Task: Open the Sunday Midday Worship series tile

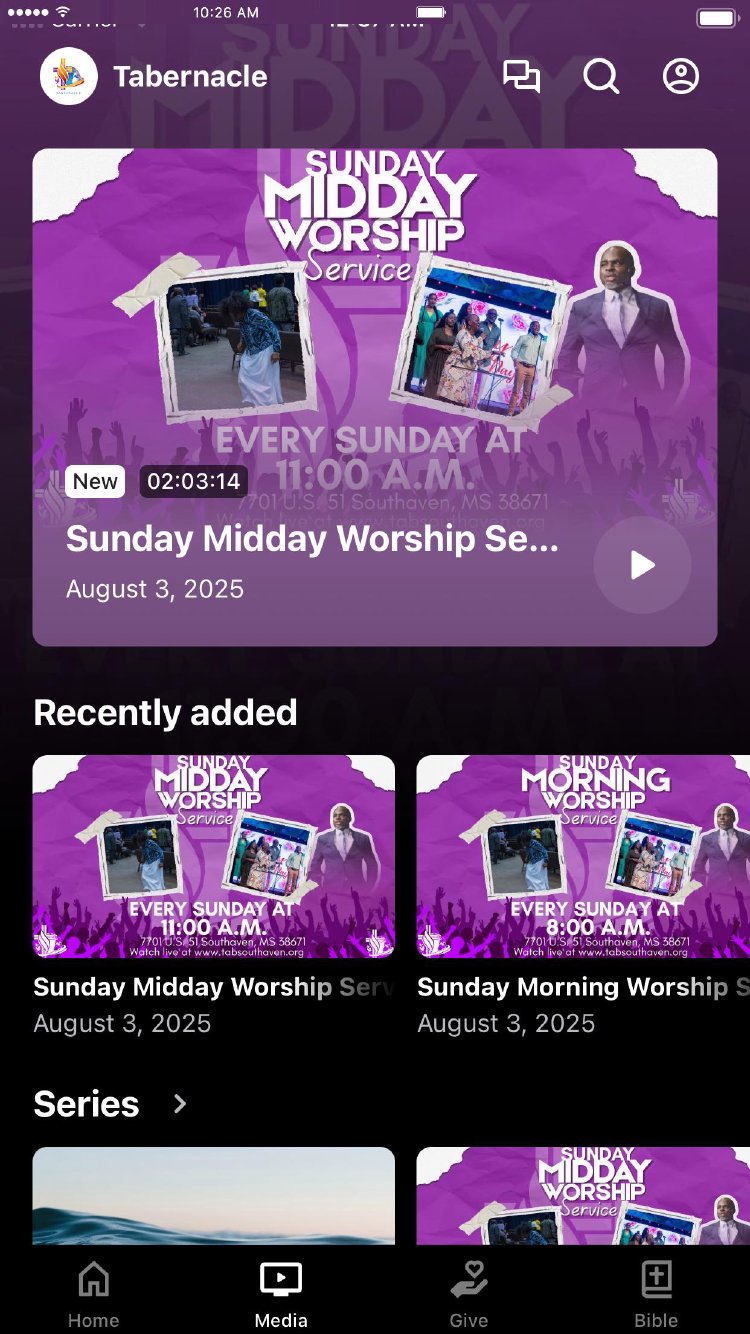Action: [583, 1195]
